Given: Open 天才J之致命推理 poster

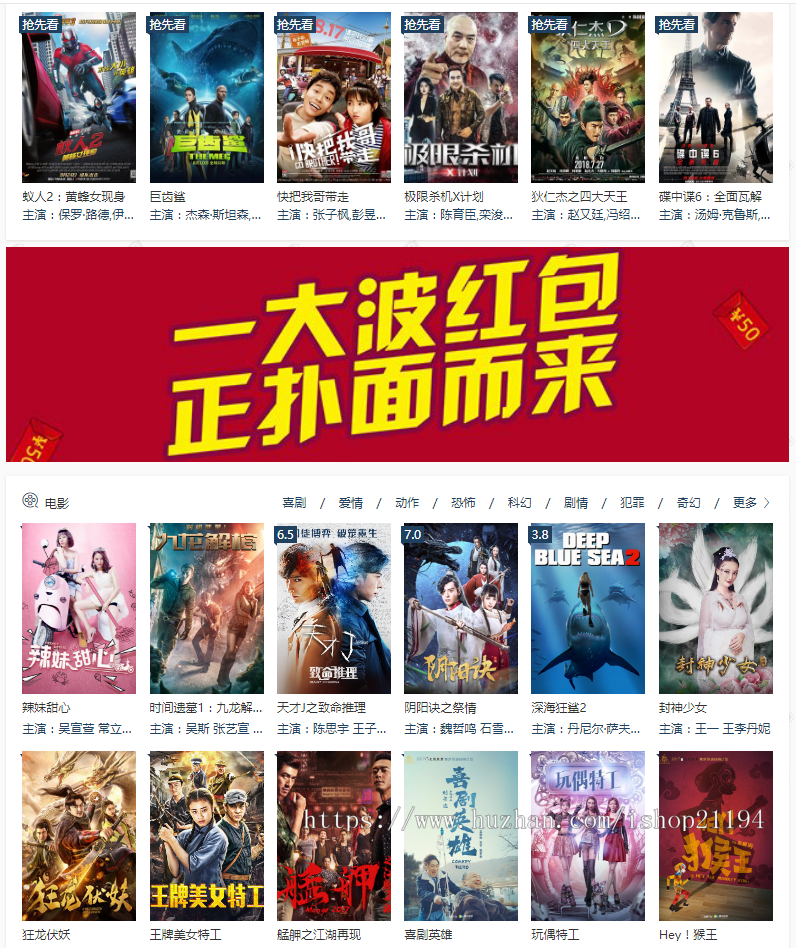Looking at the screenshot, I should [333, 608].
